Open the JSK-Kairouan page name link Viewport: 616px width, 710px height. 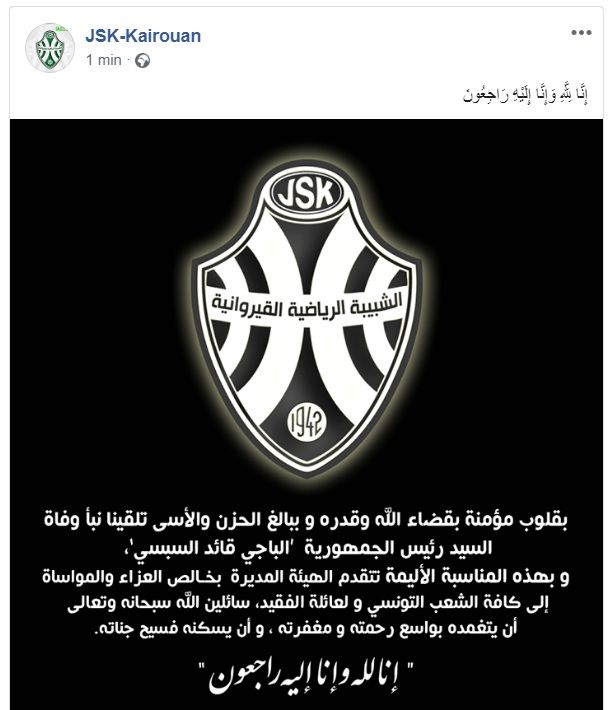tap(143, 36)
